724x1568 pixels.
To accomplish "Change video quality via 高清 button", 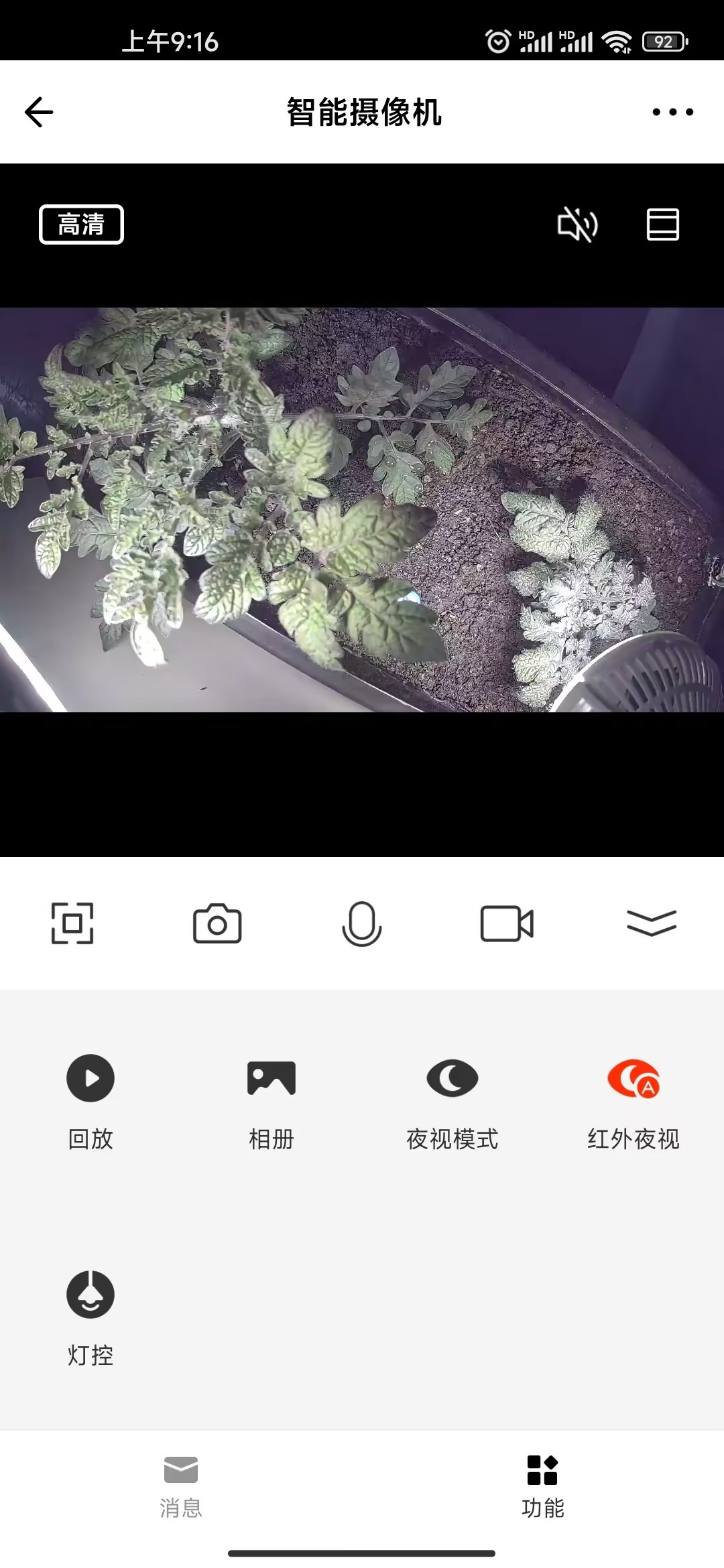I will tap(81, 224).
